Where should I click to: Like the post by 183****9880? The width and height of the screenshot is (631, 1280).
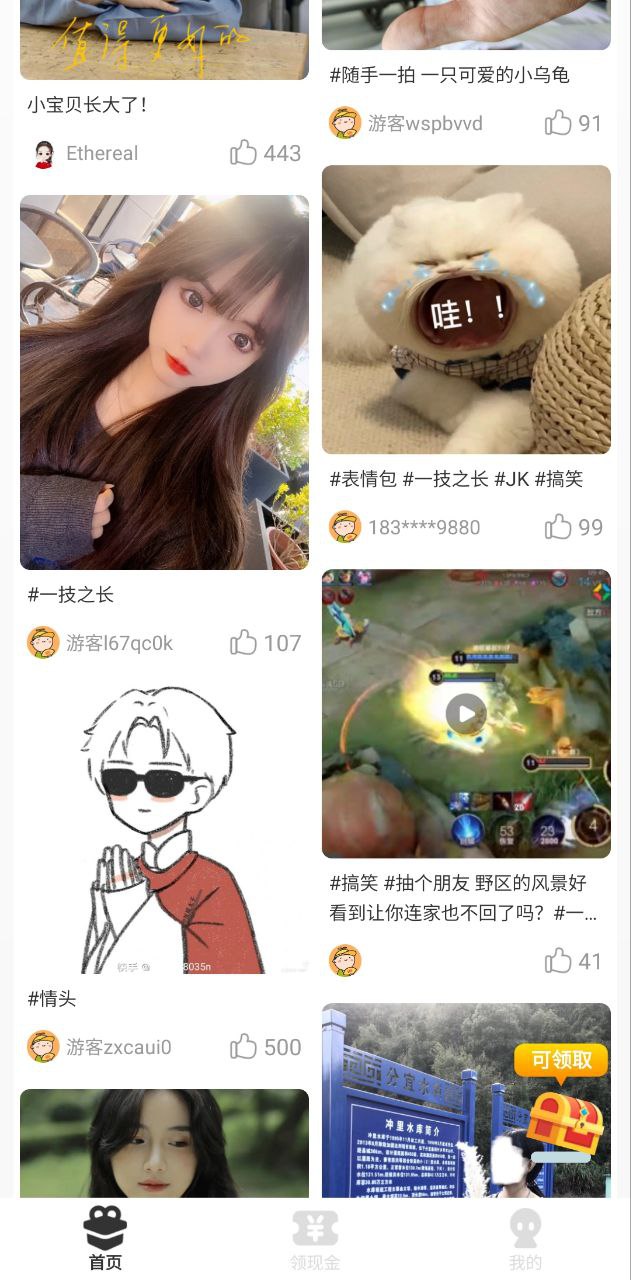pyautogui.click(x=558, y=527)
